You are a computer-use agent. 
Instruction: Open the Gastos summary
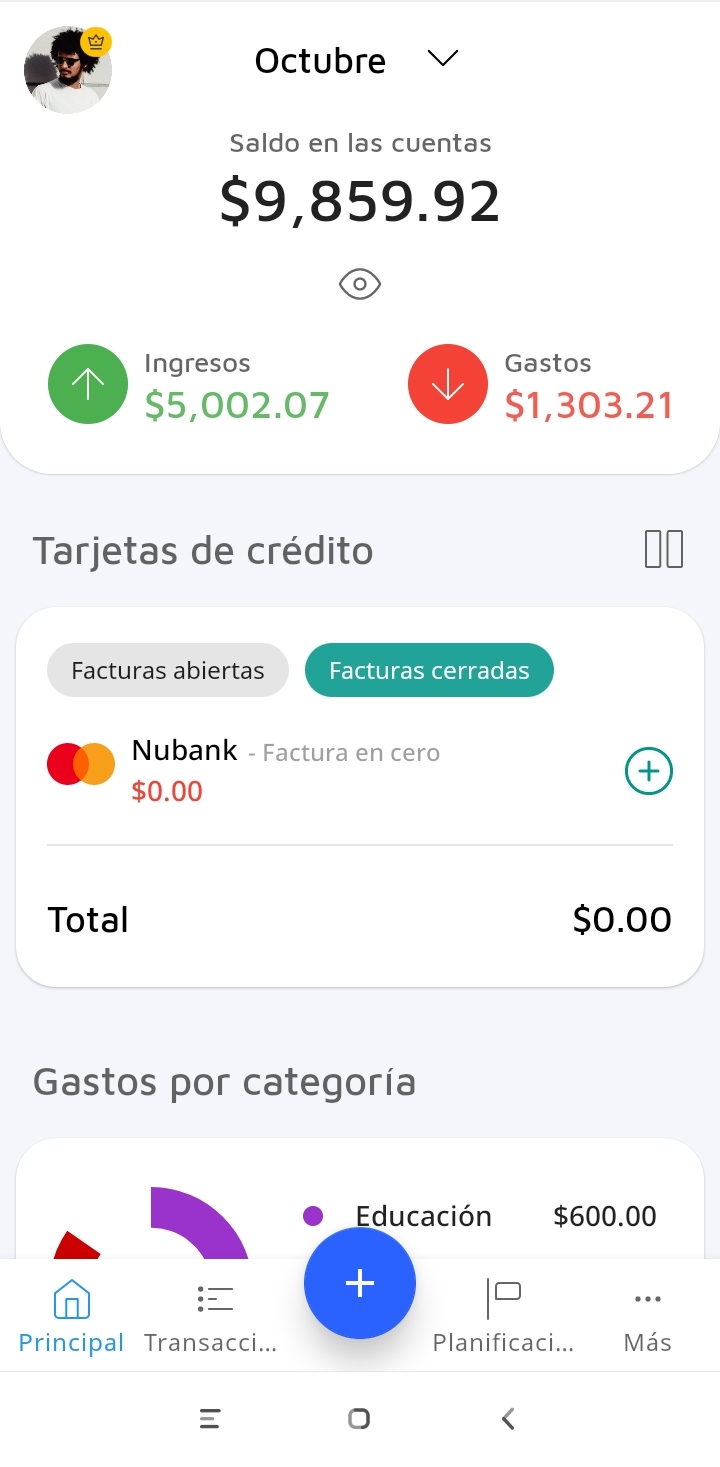(541, 385)
